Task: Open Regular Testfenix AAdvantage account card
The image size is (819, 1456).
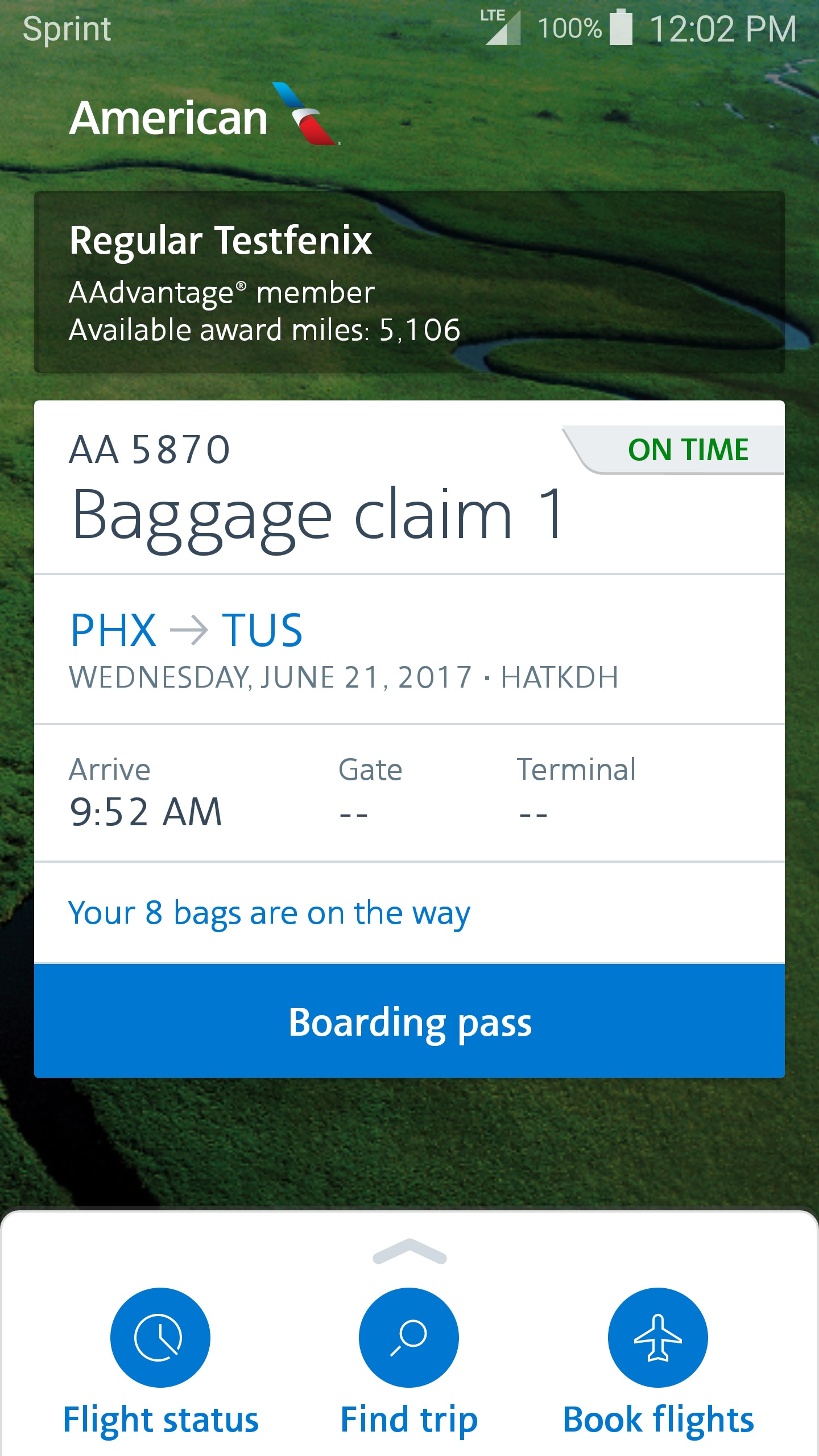Action: pyautogui.click(x=409, y=283)
